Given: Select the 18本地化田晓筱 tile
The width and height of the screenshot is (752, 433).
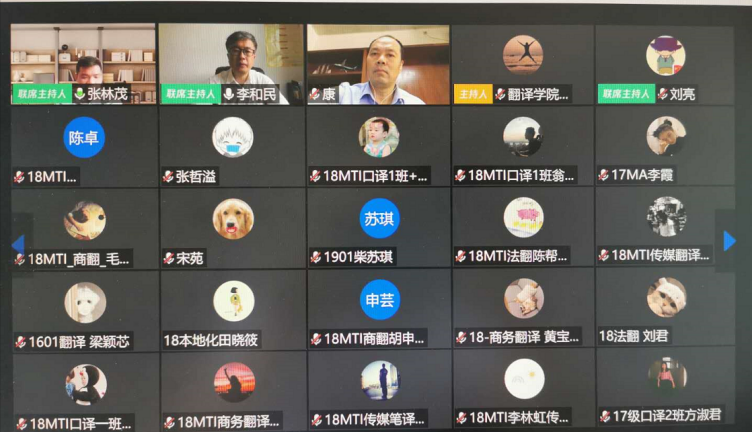Looking at the screenshot, I should (x=232, y=309).
